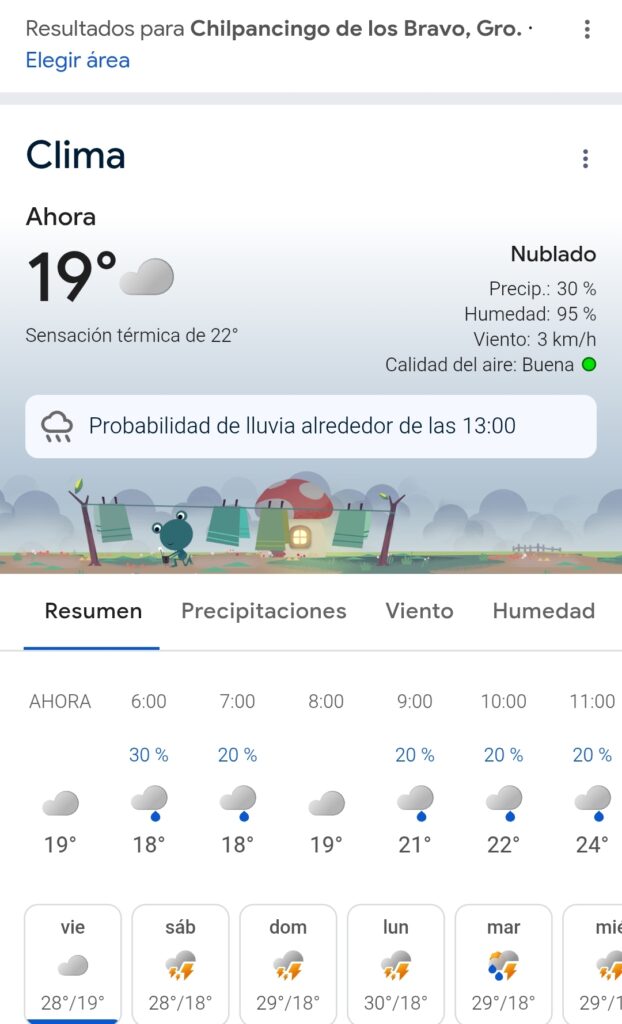Tap the Elegir área link

tap(78, 60)
